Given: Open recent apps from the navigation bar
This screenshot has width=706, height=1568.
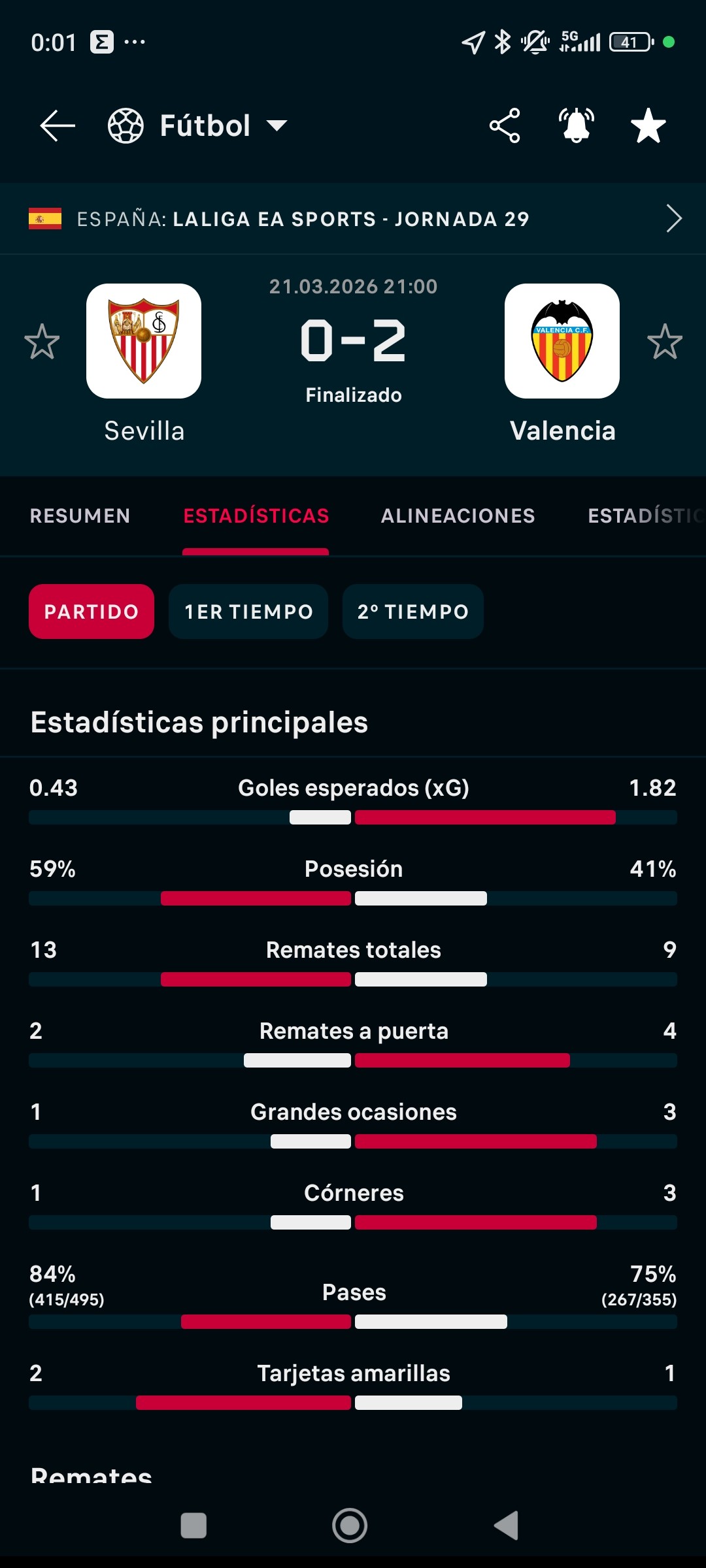Looking at the screenshot, I should click(193, 1526).
